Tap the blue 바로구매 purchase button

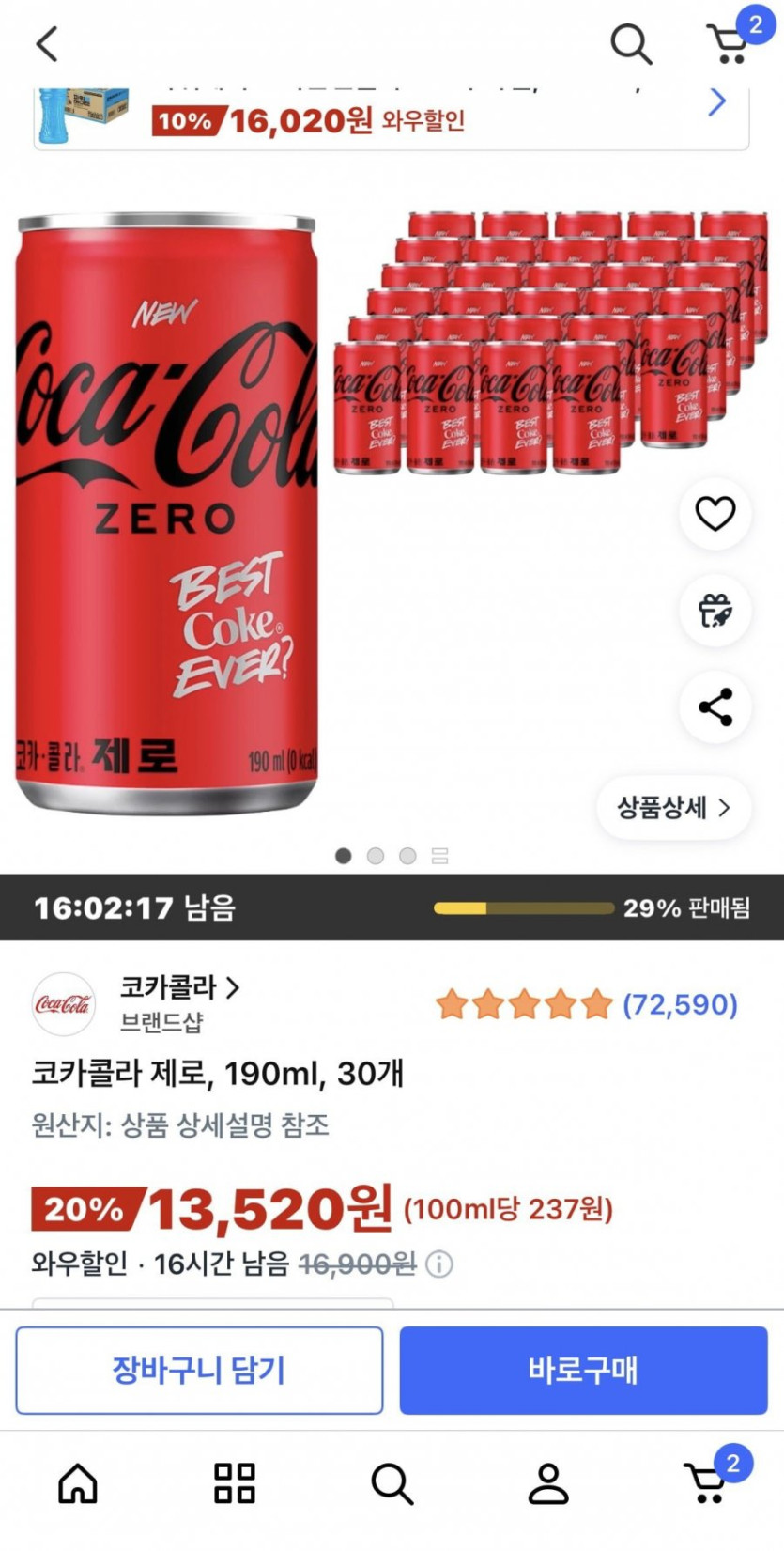(x=583, y=1370)
